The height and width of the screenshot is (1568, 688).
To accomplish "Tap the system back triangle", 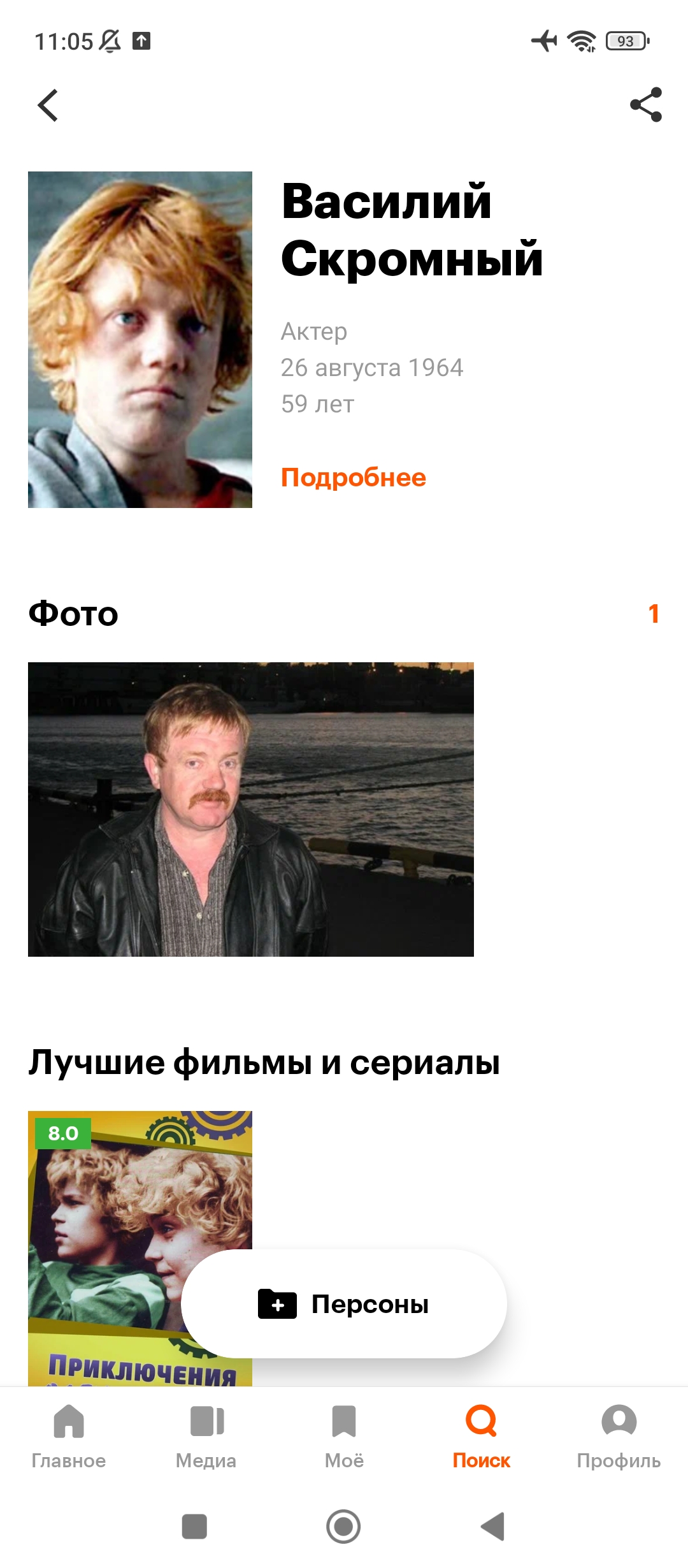I will coord(493,1527).
